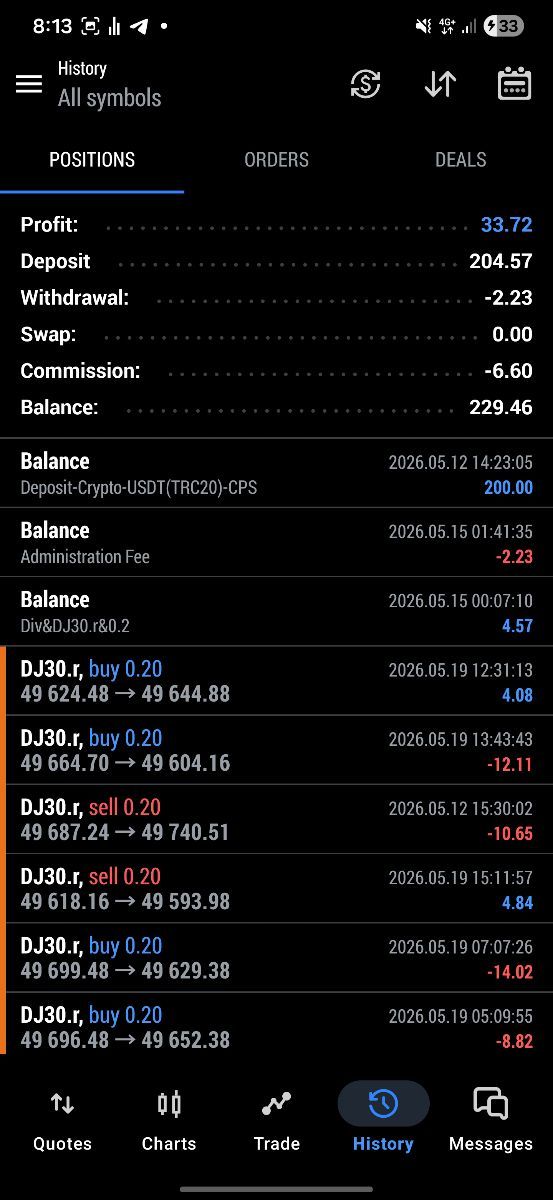Go to the Charts tab
553x1200 pixels.
click(x=169, y=1120)
